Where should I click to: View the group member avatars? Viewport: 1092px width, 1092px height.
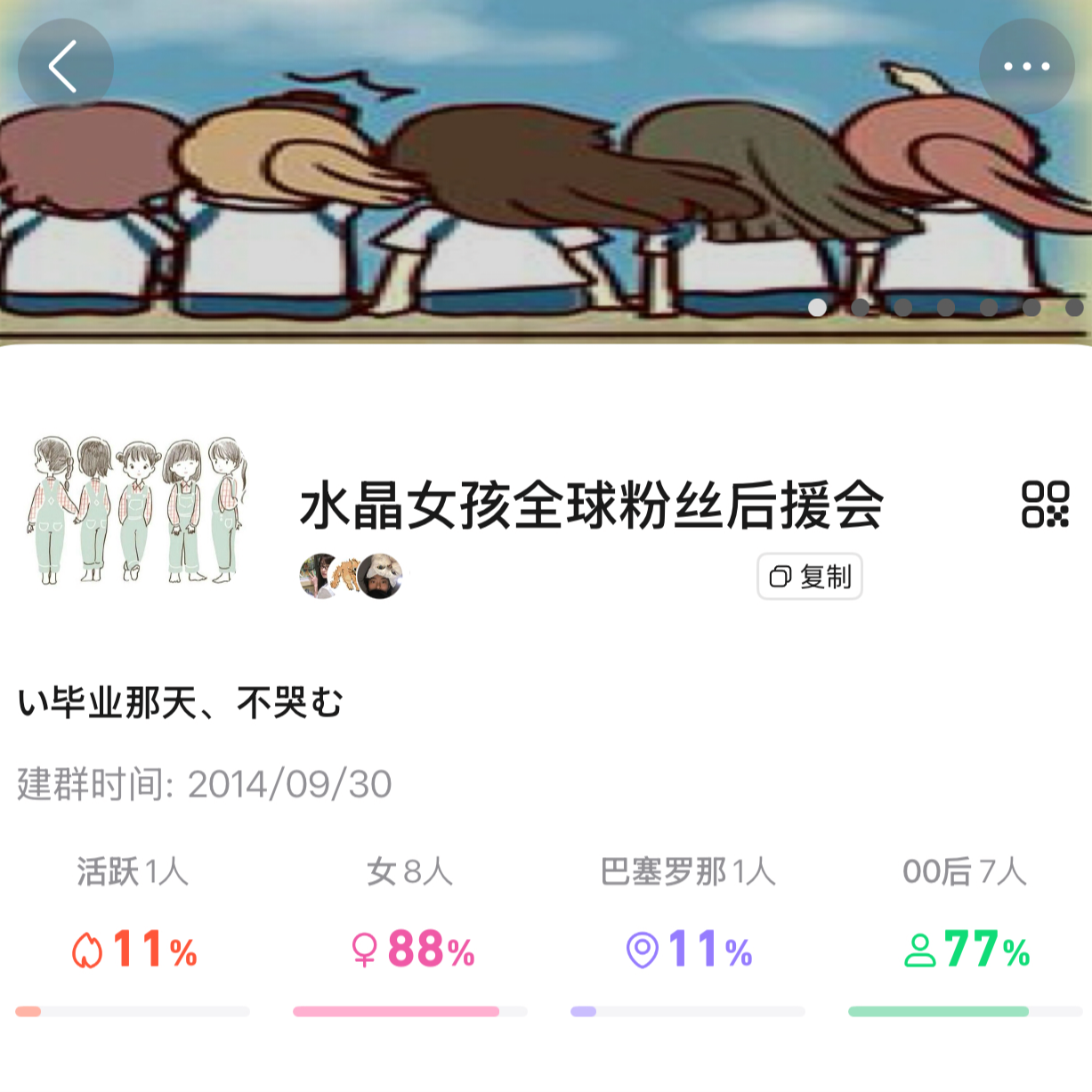[351, 575]
